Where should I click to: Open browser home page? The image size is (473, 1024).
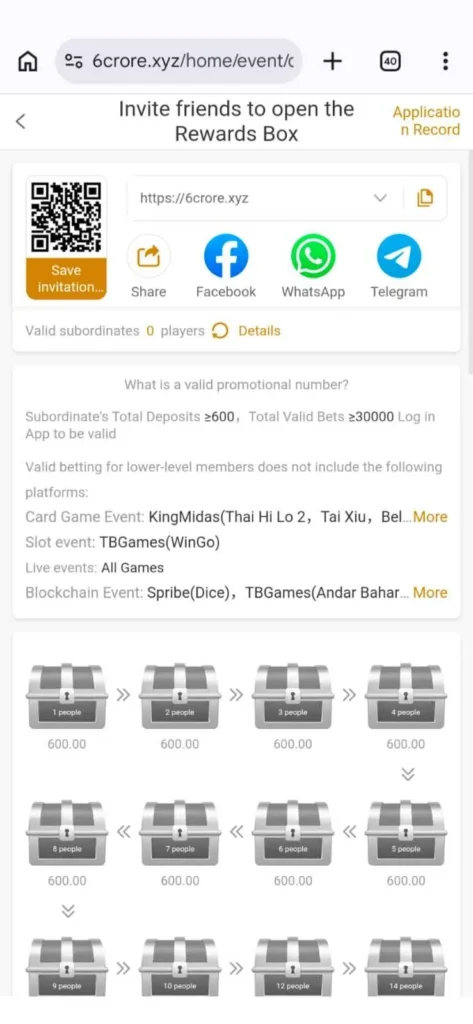pyautogui.click(x=27, y=61)
